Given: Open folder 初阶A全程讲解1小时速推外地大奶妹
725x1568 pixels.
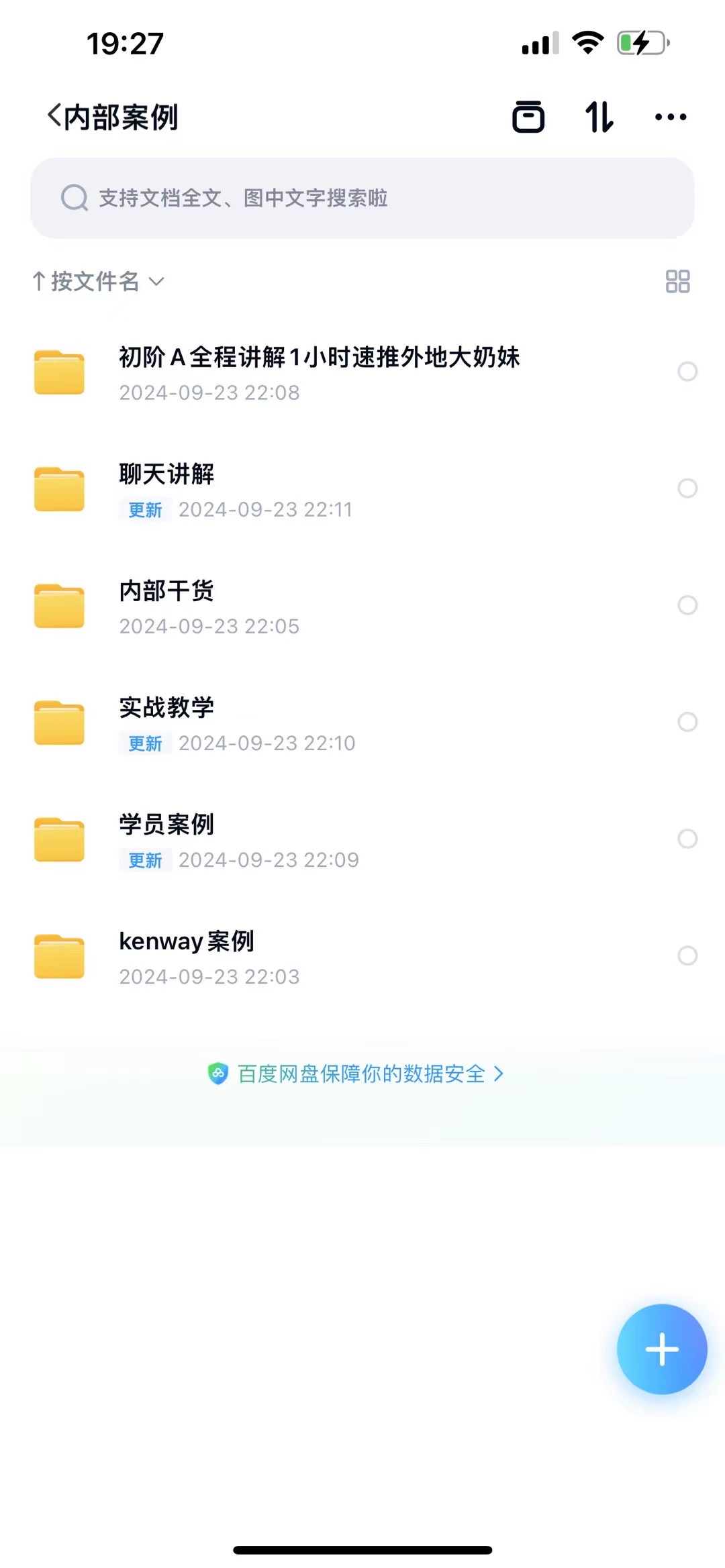Looking at the screenshot, I should [x=319, y=371].
